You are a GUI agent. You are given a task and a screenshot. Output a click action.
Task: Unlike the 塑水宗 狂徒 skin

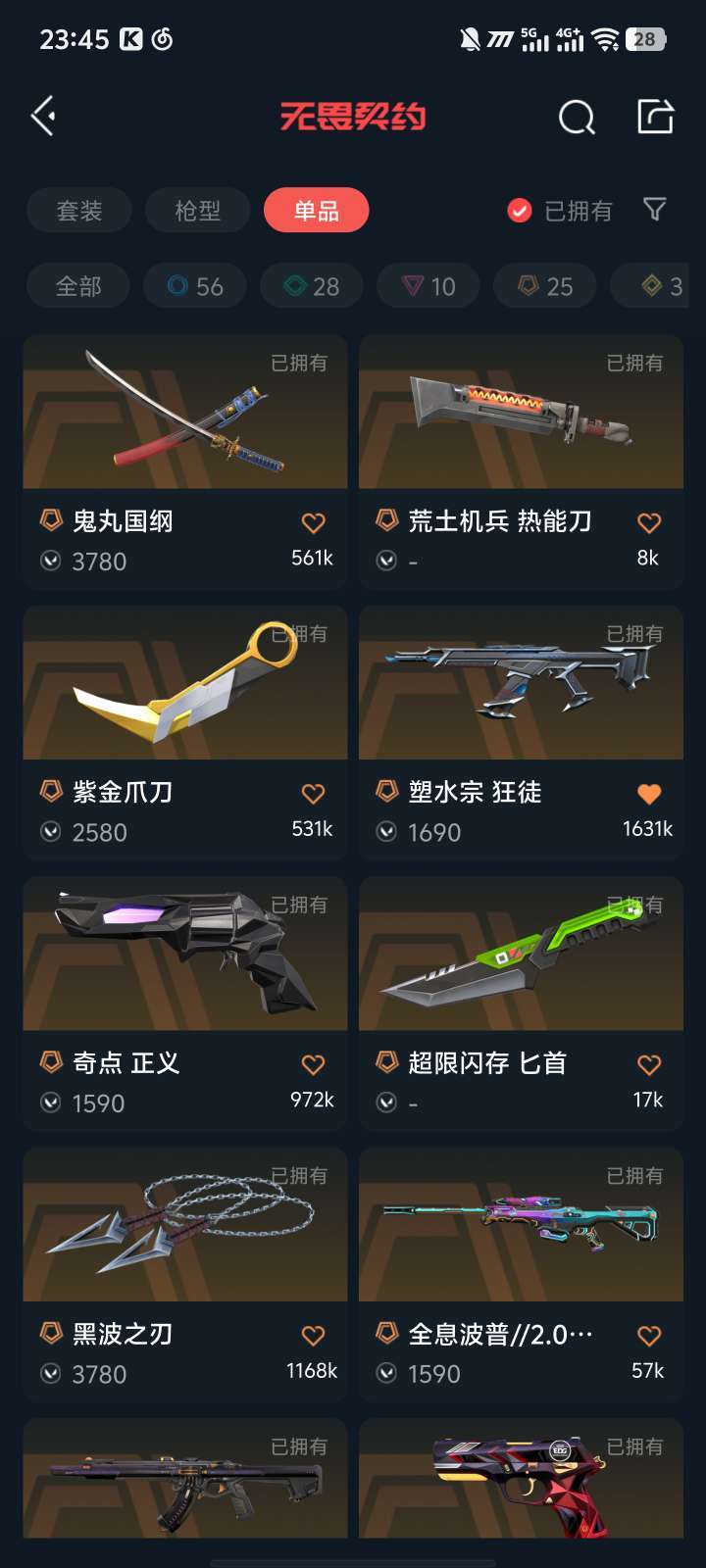(x=649, y=794)
